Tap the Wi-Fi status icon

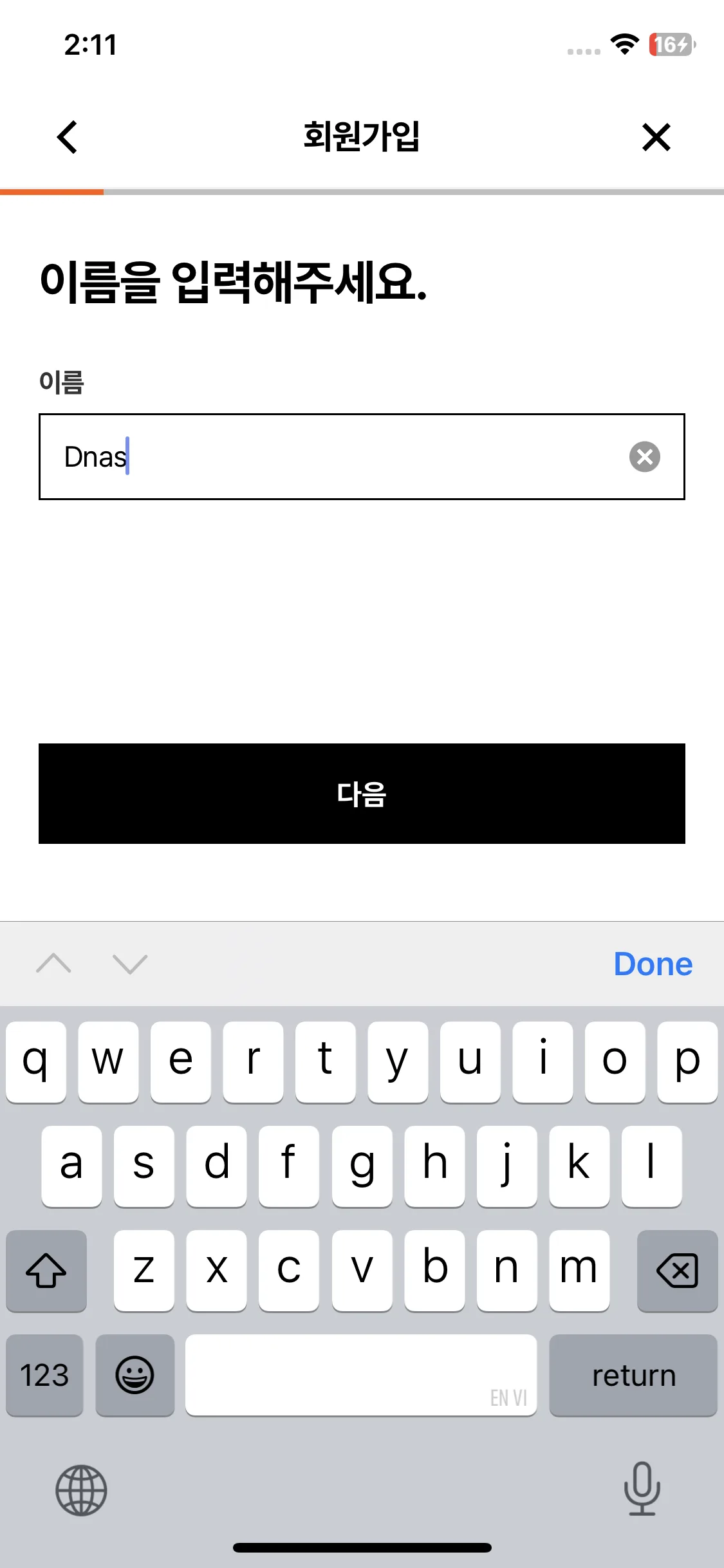(623, 45)
